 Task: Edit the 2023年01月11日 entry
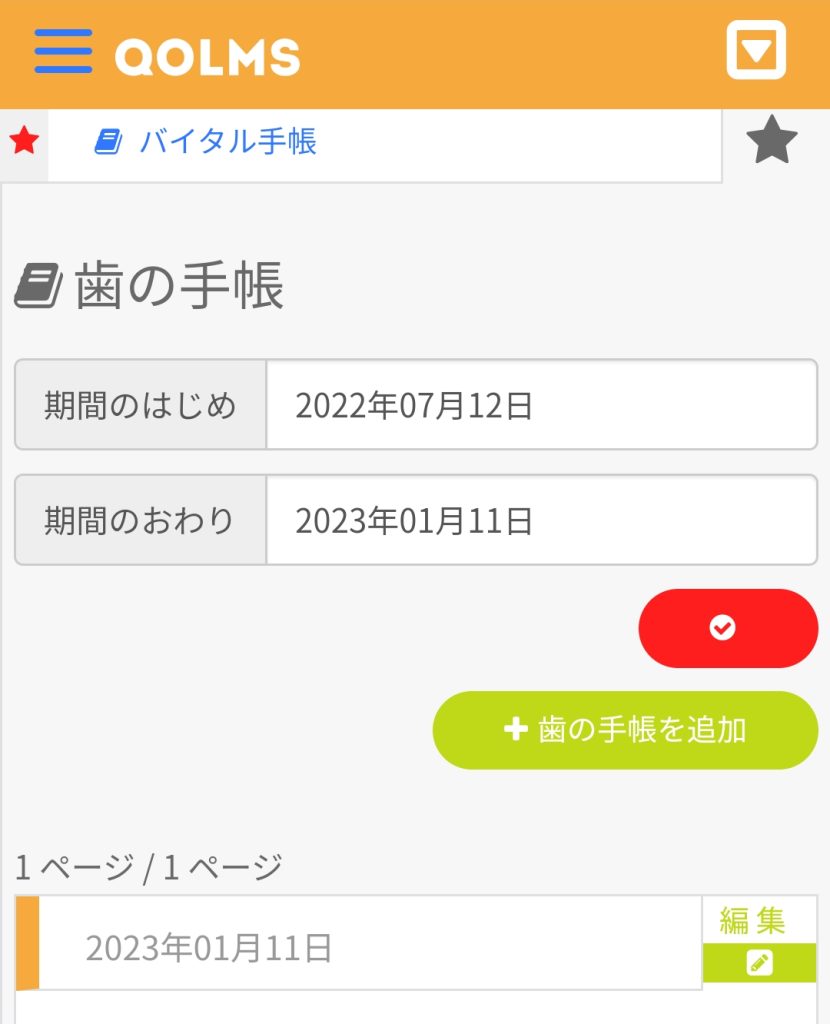(759, 946)
